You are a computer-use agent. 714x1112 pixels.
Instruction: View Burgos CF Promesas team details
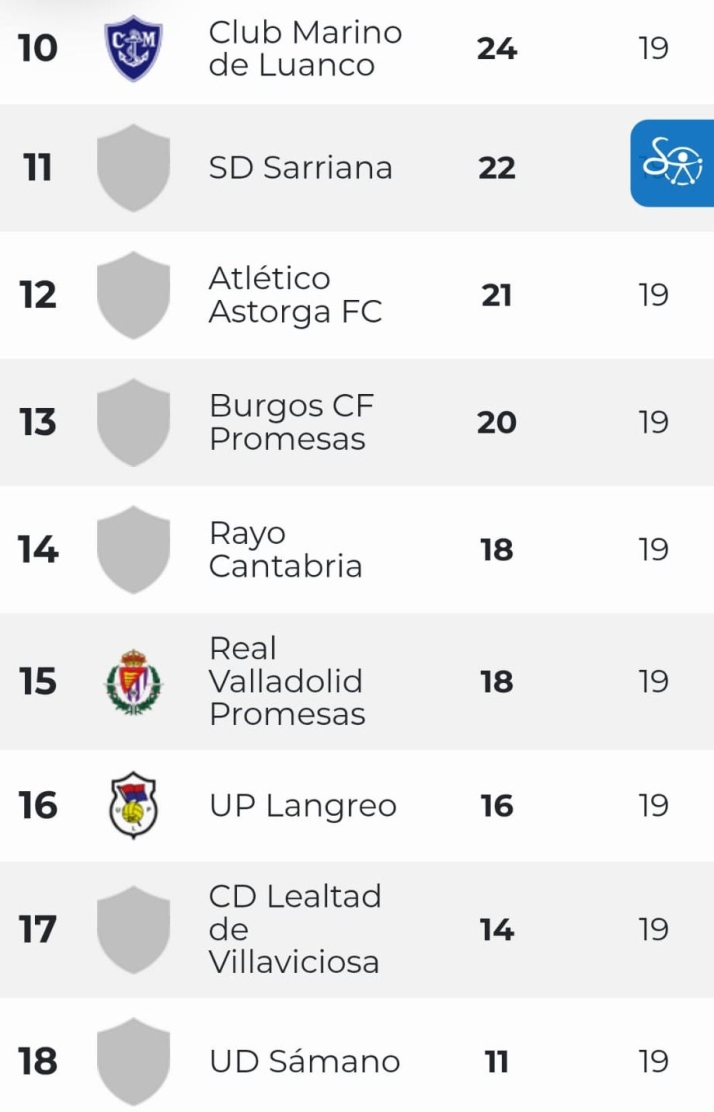pyautogui.click(x=291, y=422)
